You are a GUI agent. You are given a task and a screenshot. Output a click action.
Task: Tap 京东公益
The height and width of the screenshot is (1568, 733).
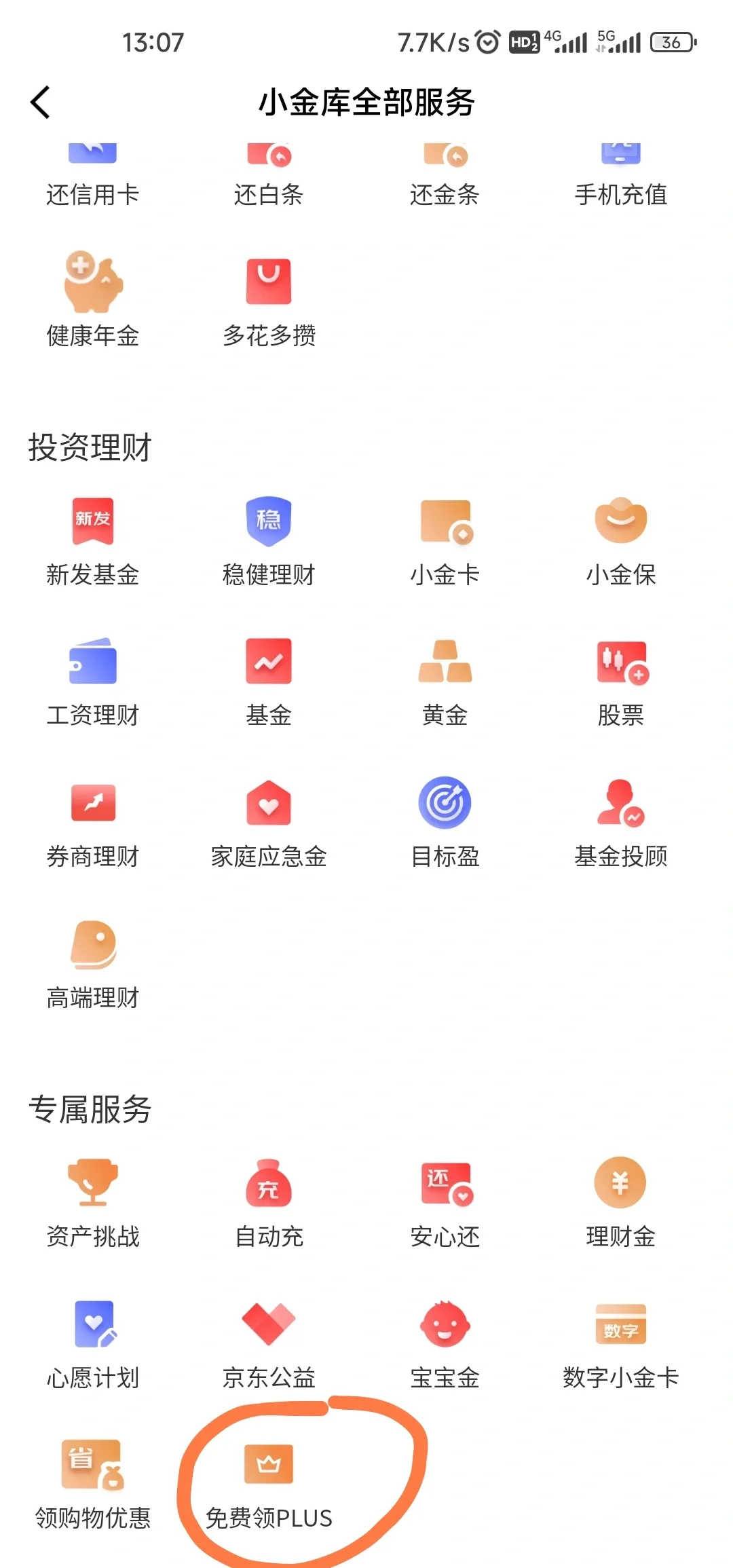click(x=269, y=1343)
